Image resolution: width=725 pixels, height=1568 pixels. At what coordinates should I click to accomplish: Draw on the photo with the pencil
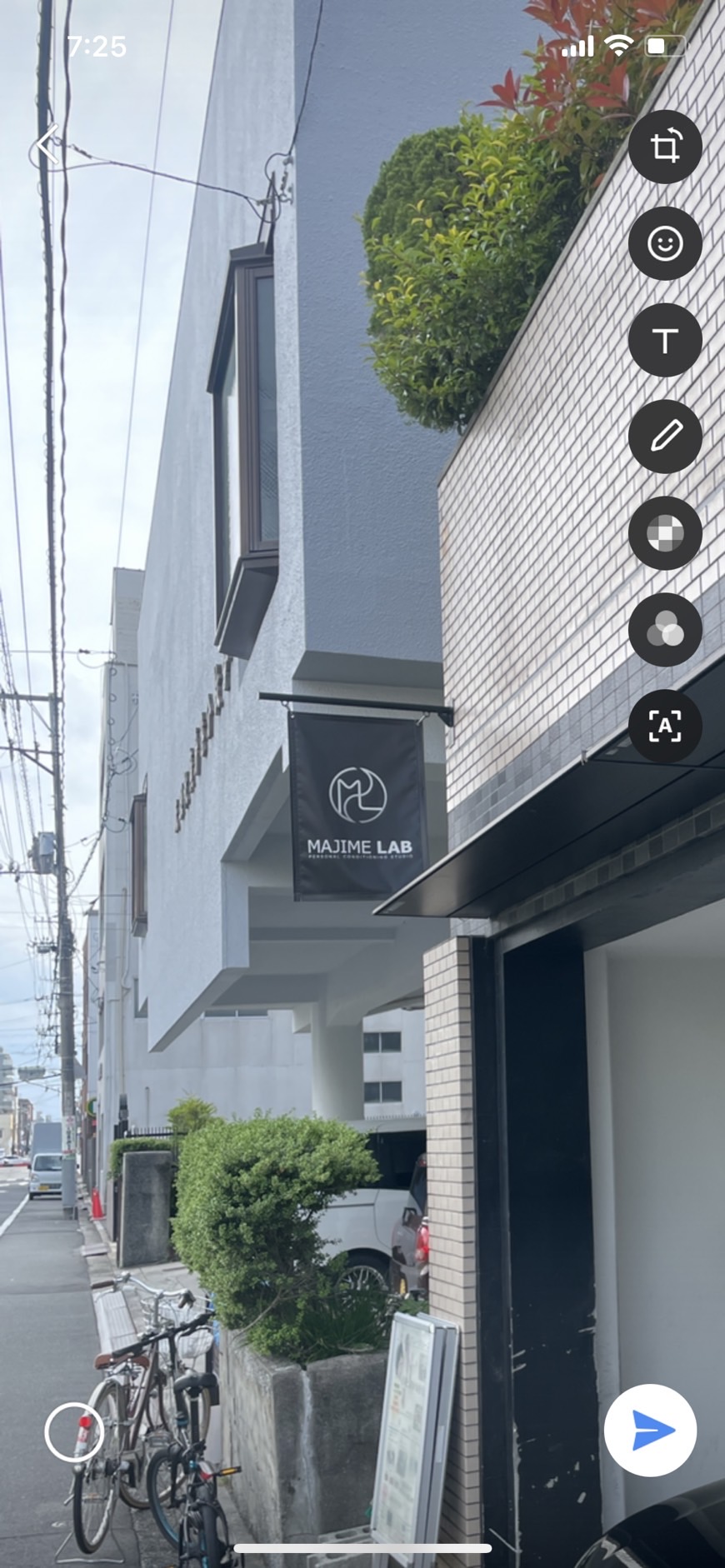pyautogui.click(x=665, y=437)
